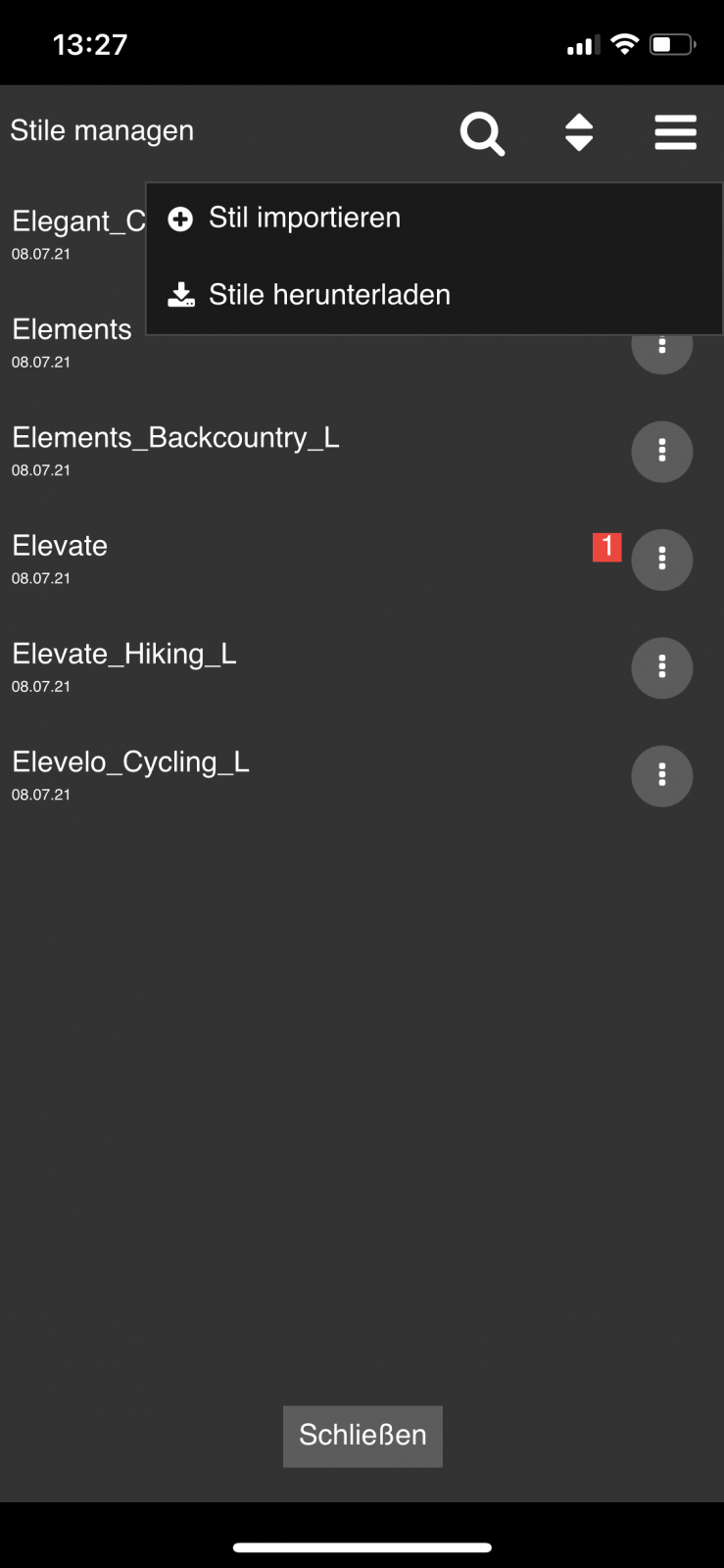Show more options for Elevate_Hiking_L

tap(662, 667)
